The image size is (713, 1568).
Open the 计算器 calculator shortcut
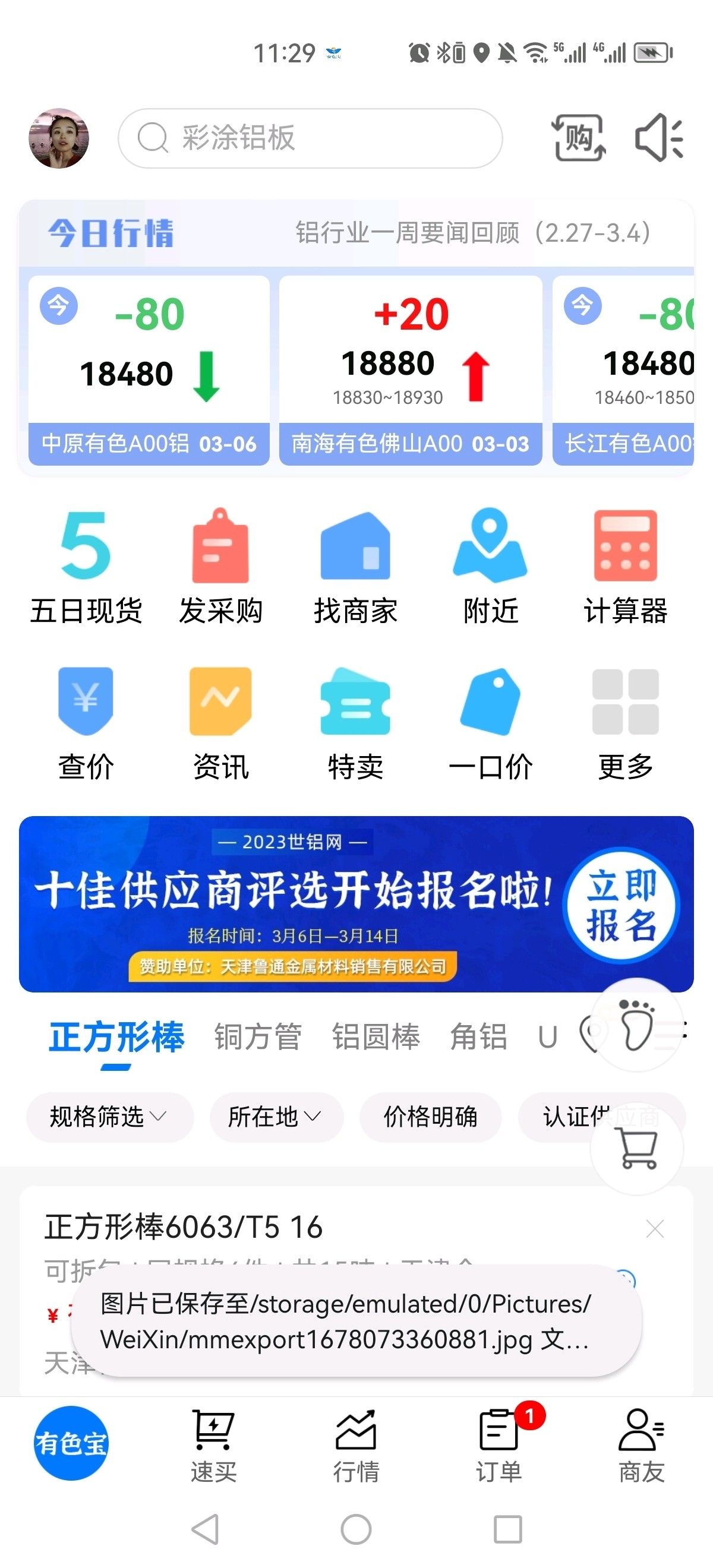625,567
